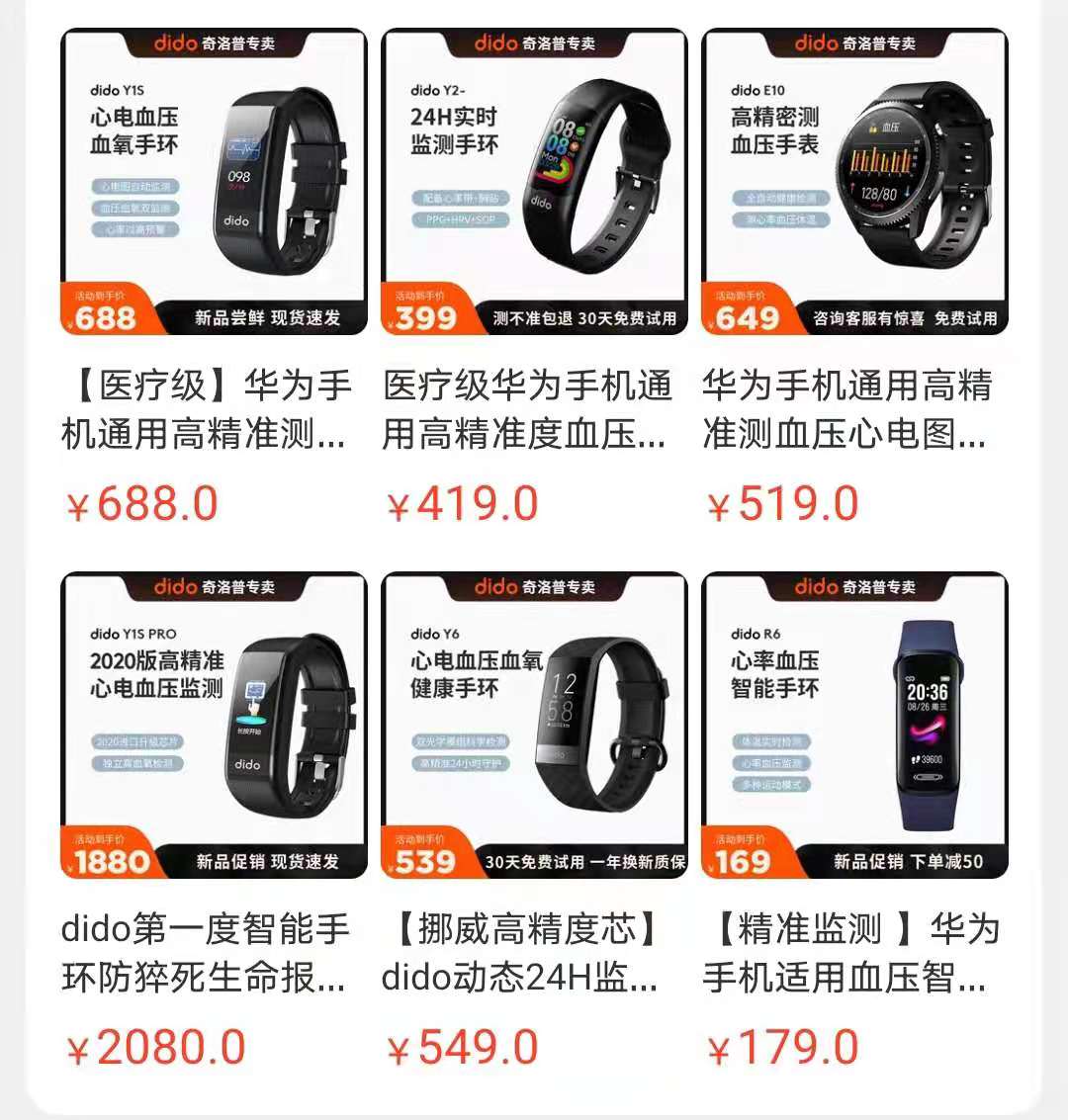Select the dido E10 ¥519.0 watch card

click(x=854, y=183)
